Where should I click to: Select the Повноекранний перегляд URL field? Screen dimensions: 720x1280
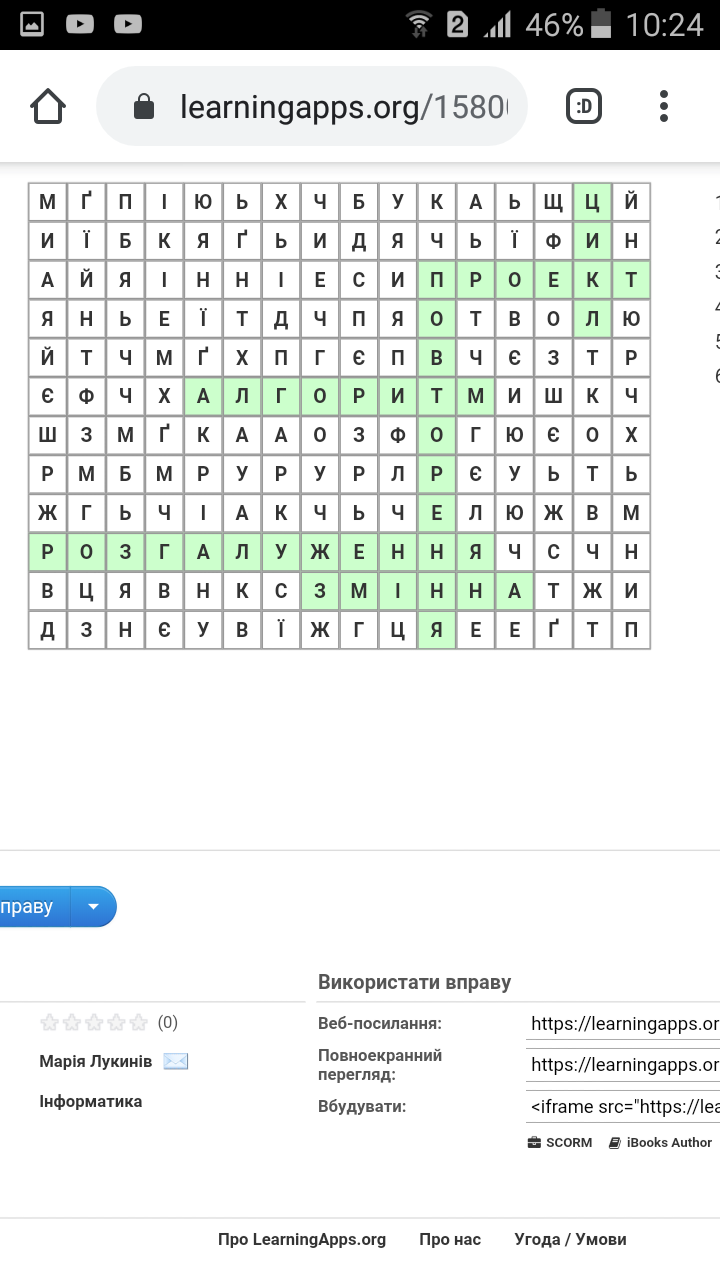coord(624,1065)
